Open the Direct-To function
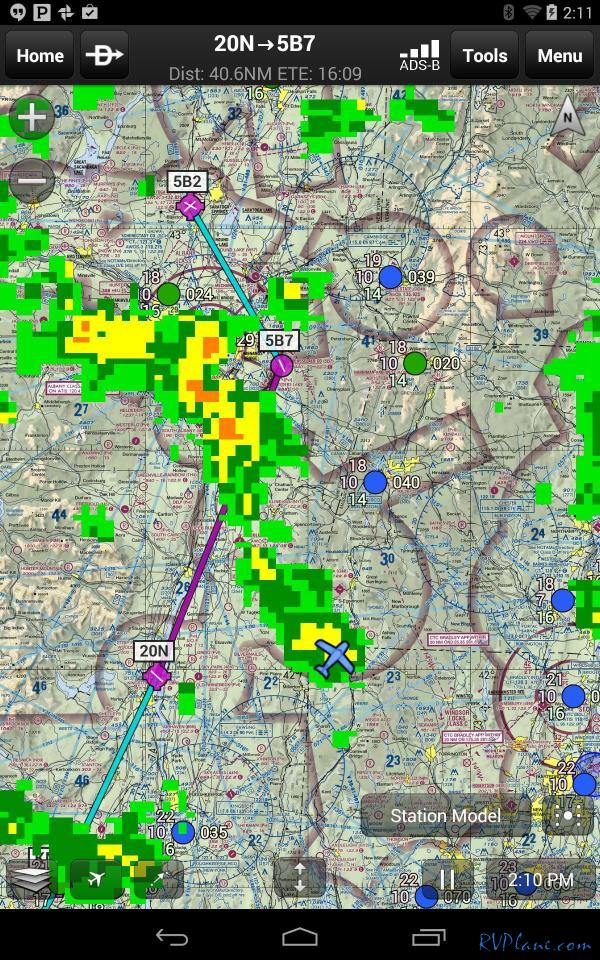 point(105,56)
